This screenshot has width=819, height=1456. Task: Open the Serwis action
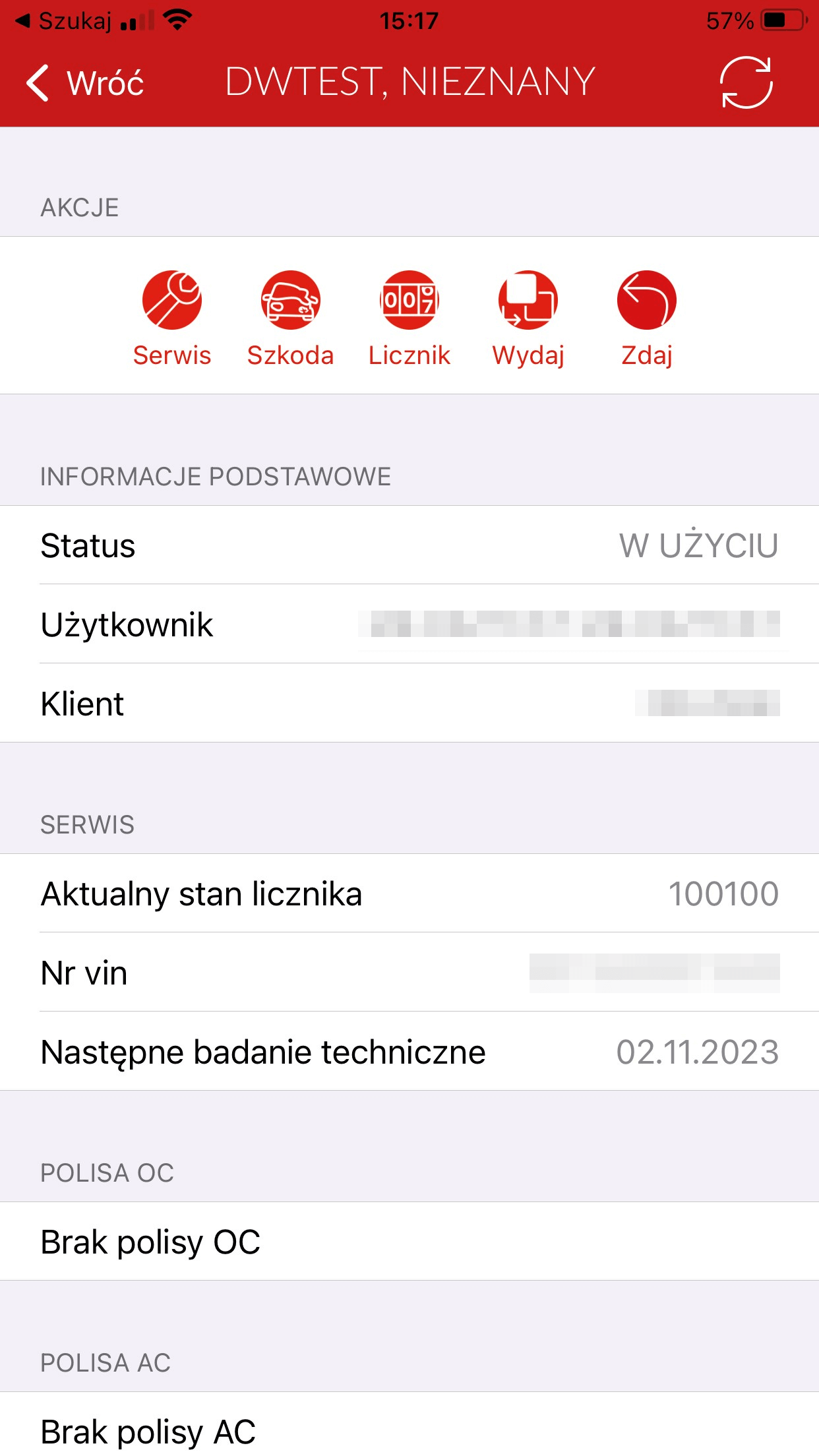point(172,317)
